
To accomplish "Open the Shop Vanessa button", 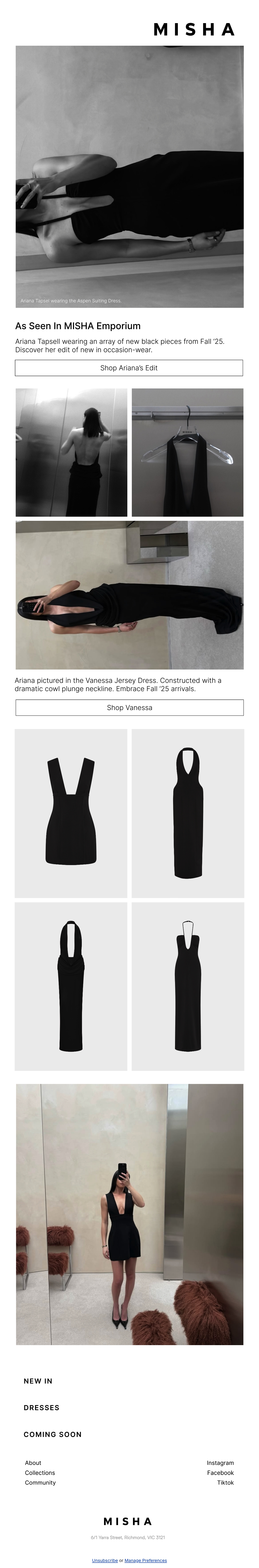I will tap(129, 707).
